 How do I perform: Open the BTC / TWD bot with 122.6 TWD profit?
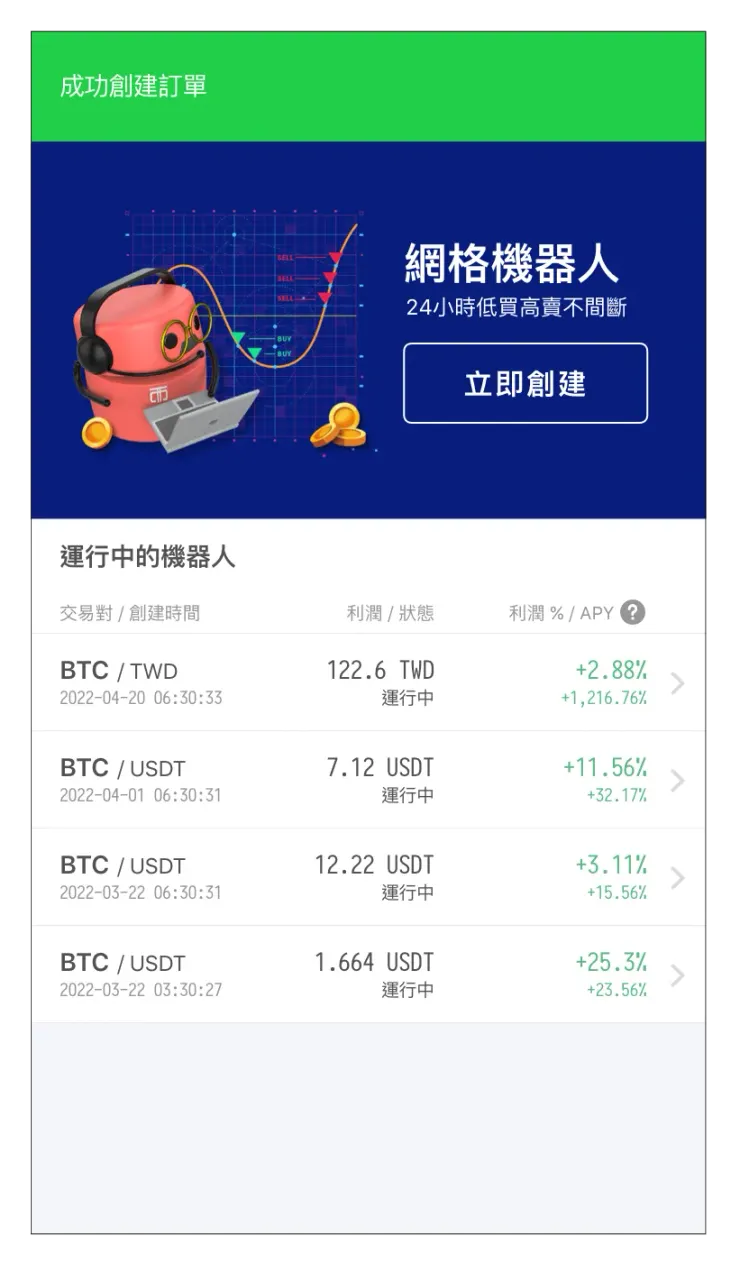(368, 683)
